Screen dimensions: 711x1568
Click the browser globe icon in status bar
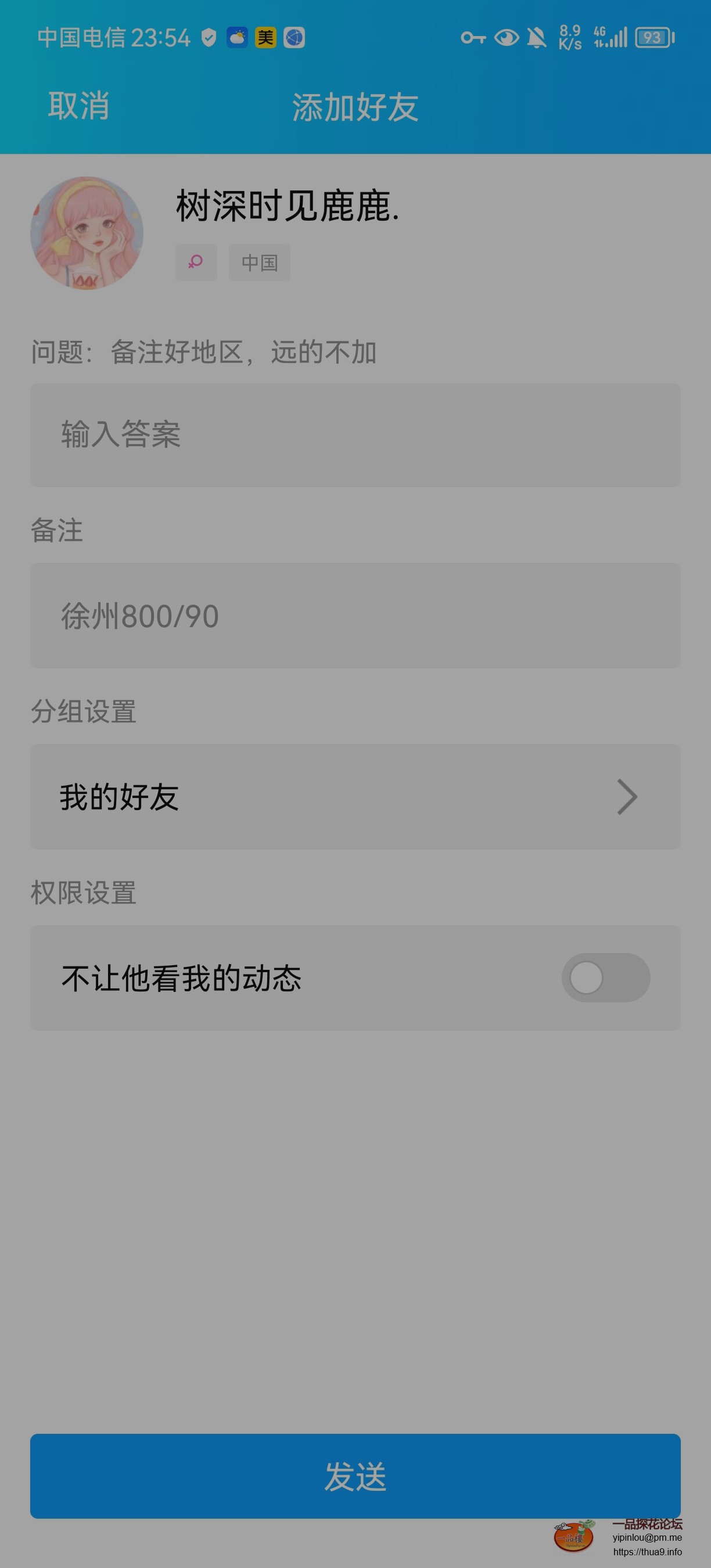pos(295,38)
